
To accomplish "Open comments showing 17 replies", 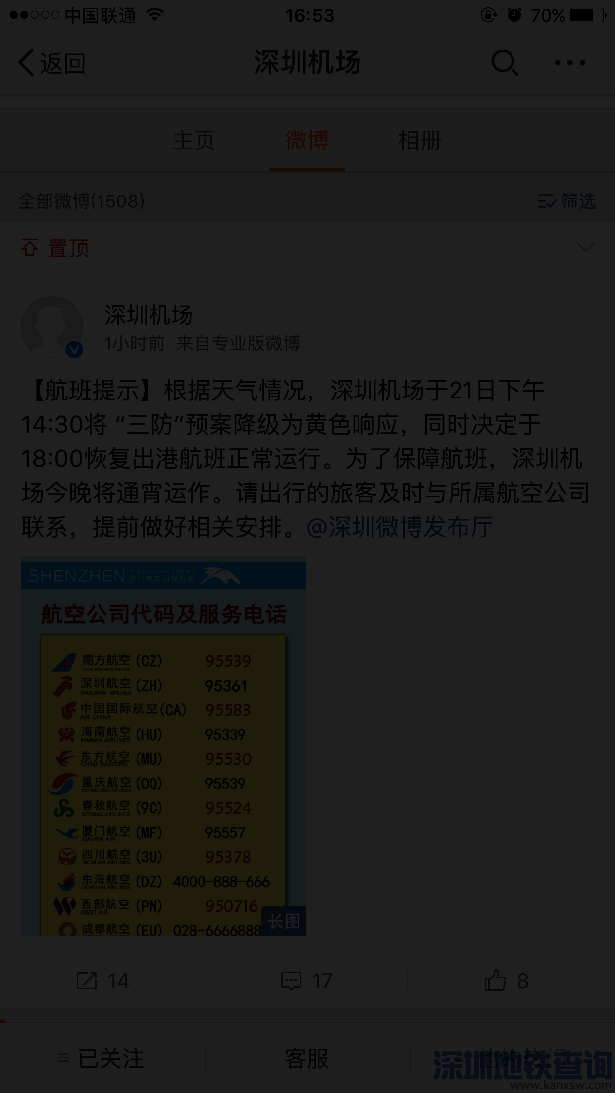I will click(x=306, y=980).
